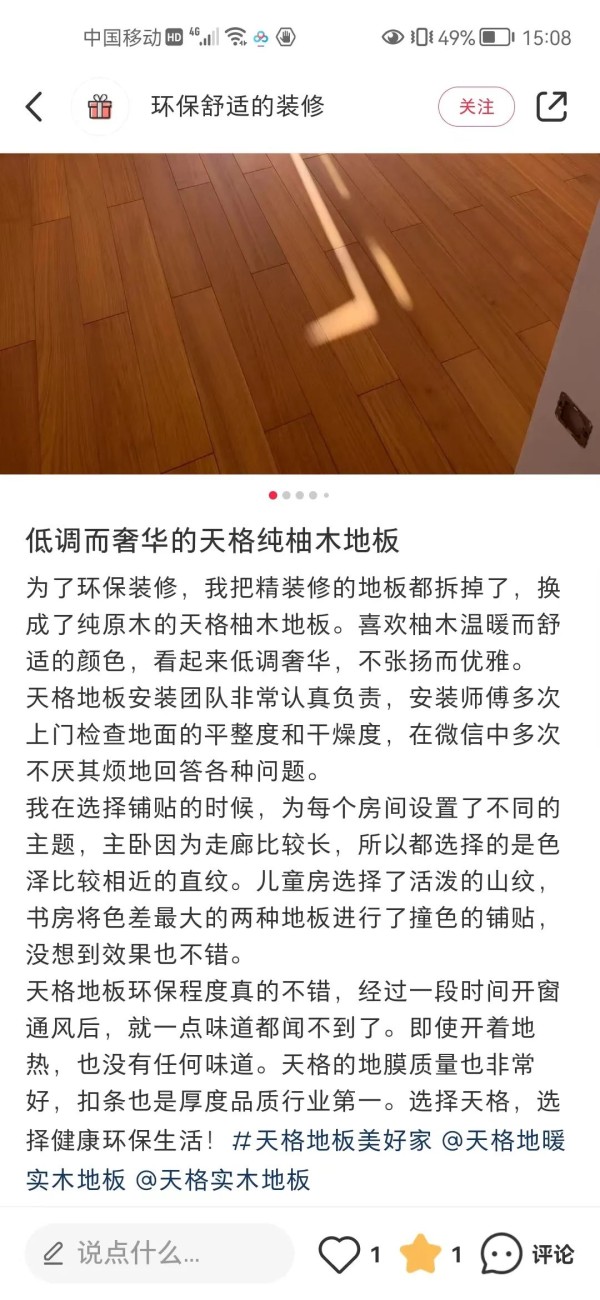Share this post with the top-right icon
The height and width of the screenshot is (1300, 600).
pyautogui.click(x=552, y=107)
